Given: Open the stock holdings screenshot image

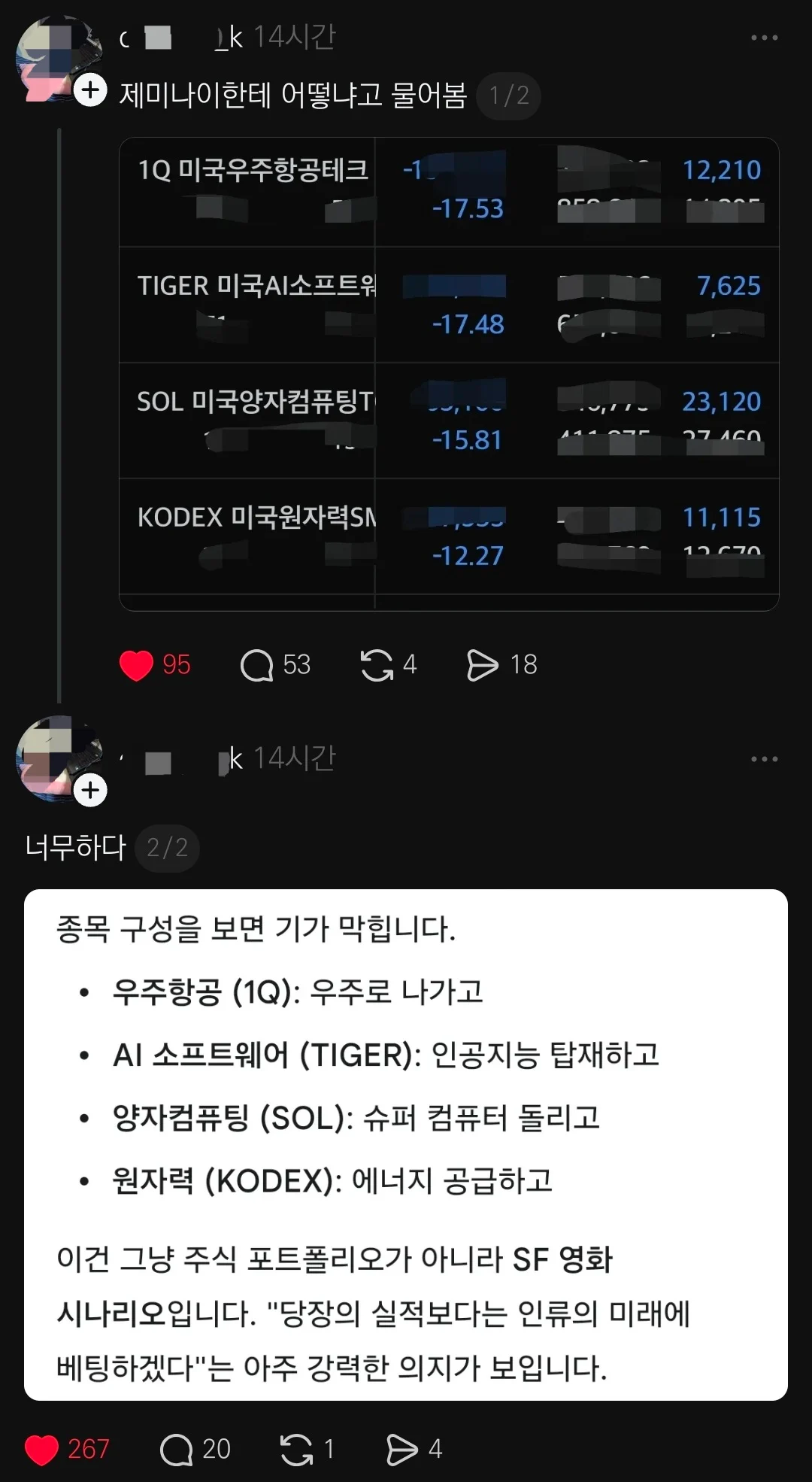Looking at the screenshot, I should pos(449,374).
